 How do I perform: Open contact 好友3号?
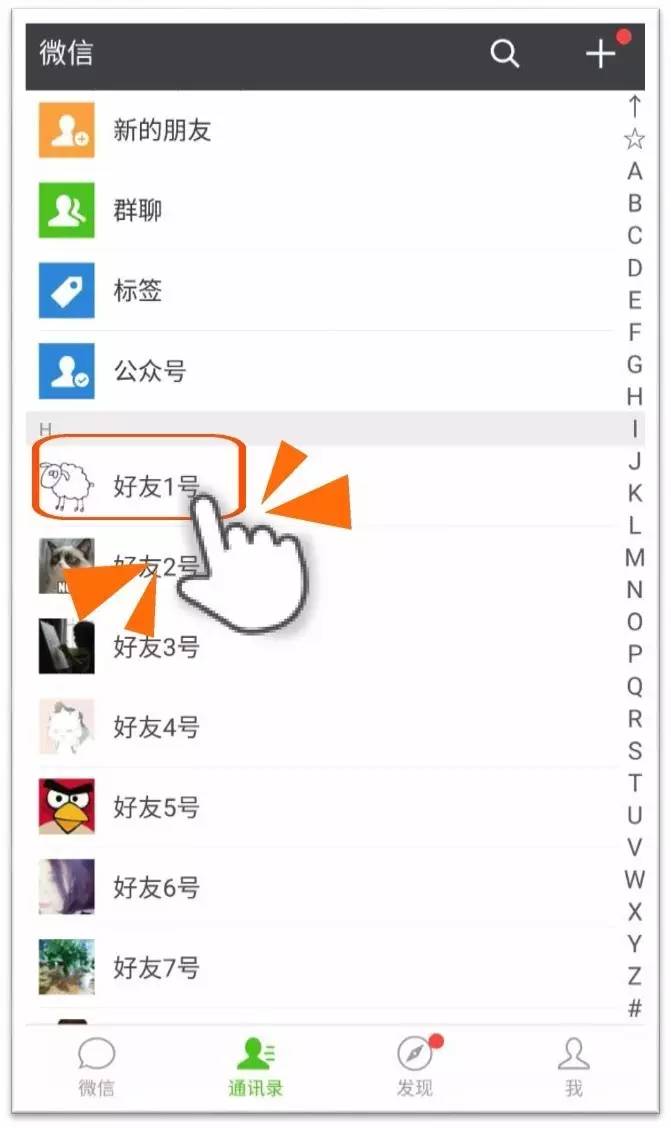point(324,647)
